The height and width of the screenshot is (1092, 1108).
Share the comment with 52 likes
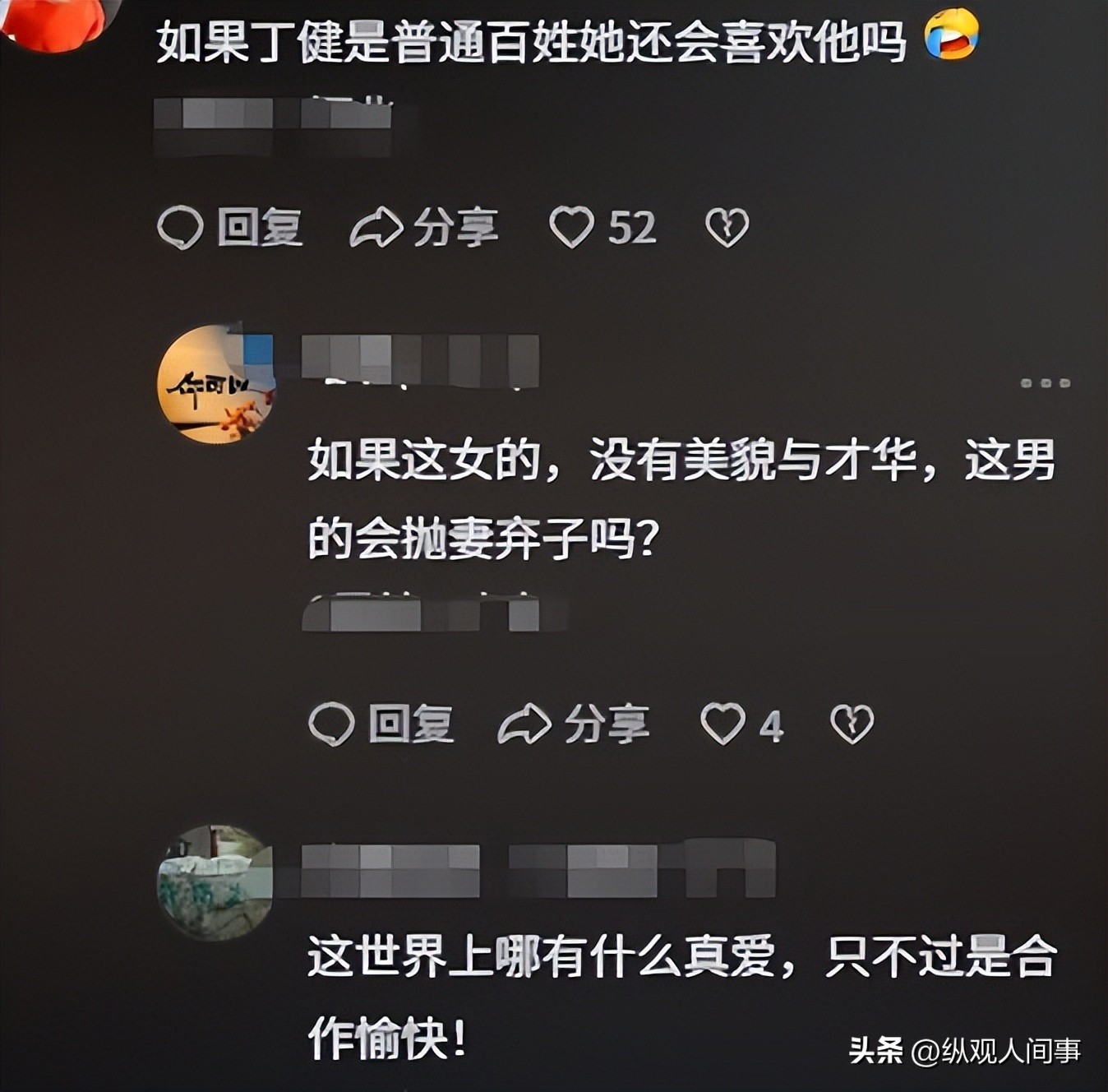(424, 228)
